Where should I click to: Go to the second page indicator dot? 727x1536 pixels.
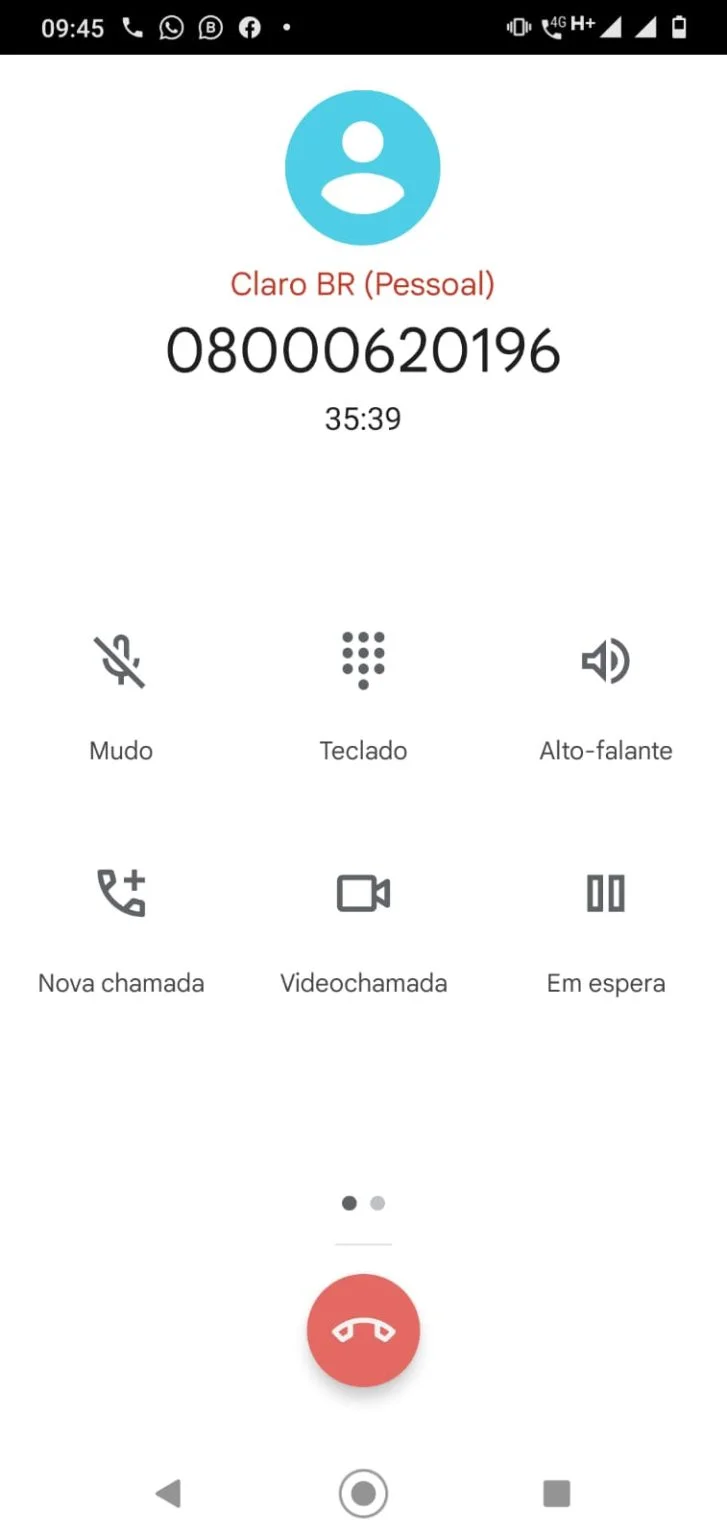point(377,1203)
